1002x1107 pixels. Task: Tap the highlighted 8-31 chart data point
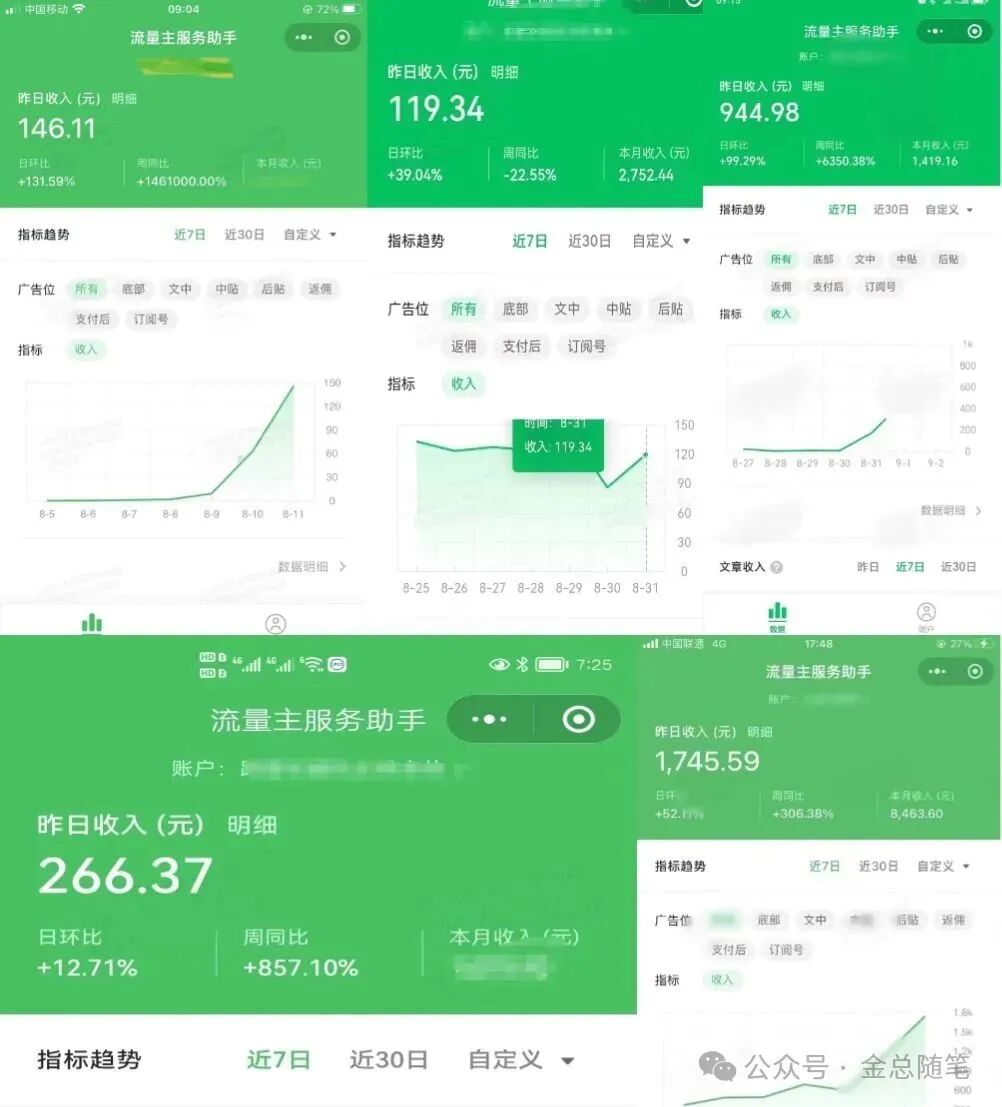point(645,453)
